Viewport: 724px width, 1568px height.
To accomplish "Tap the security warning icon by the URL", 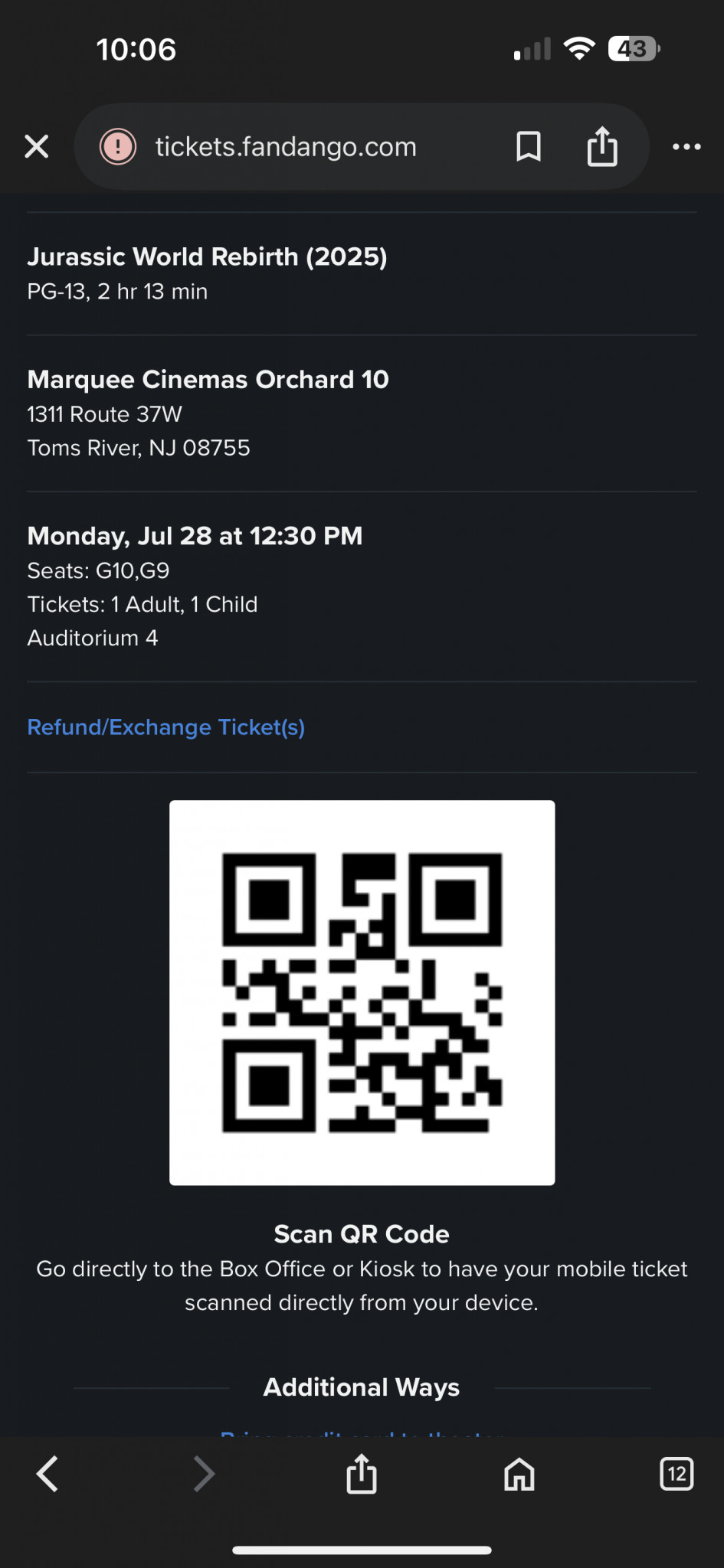I will click(x=118, y=146).
